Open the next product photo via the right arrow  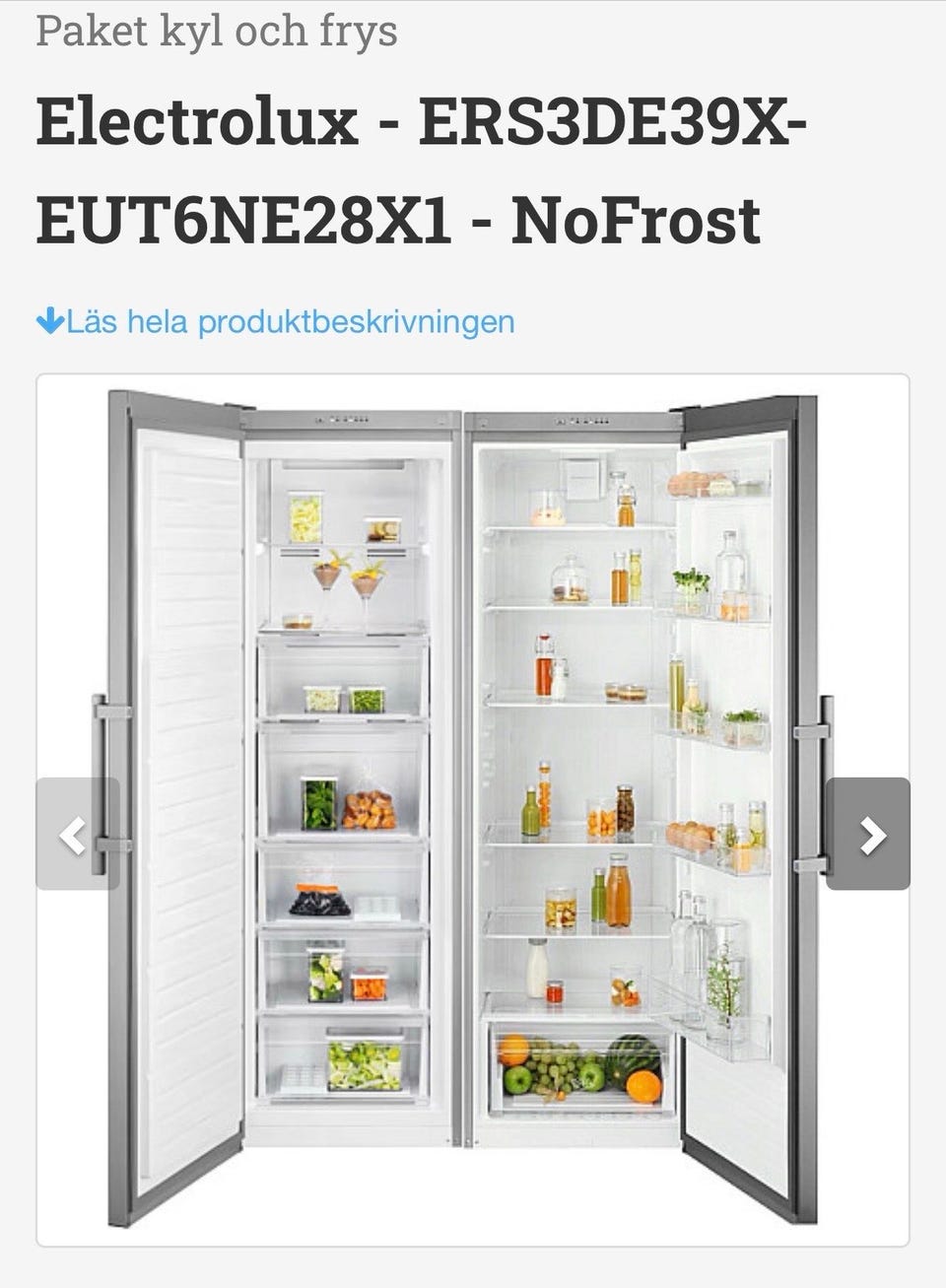coord(871,834)
